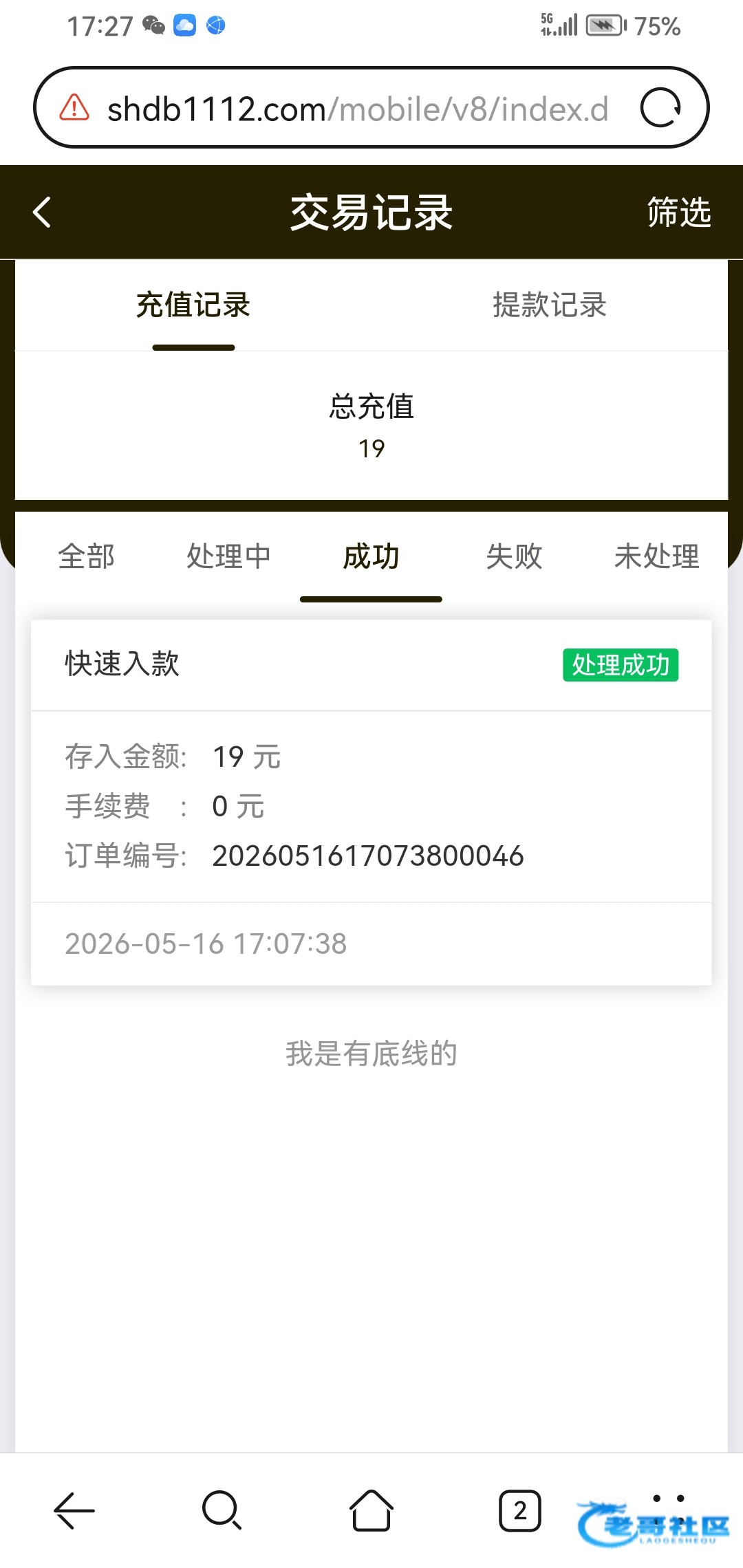Tap the browser back arrow
This screenshot has width=743, height=1568.
click(74, 1511)
